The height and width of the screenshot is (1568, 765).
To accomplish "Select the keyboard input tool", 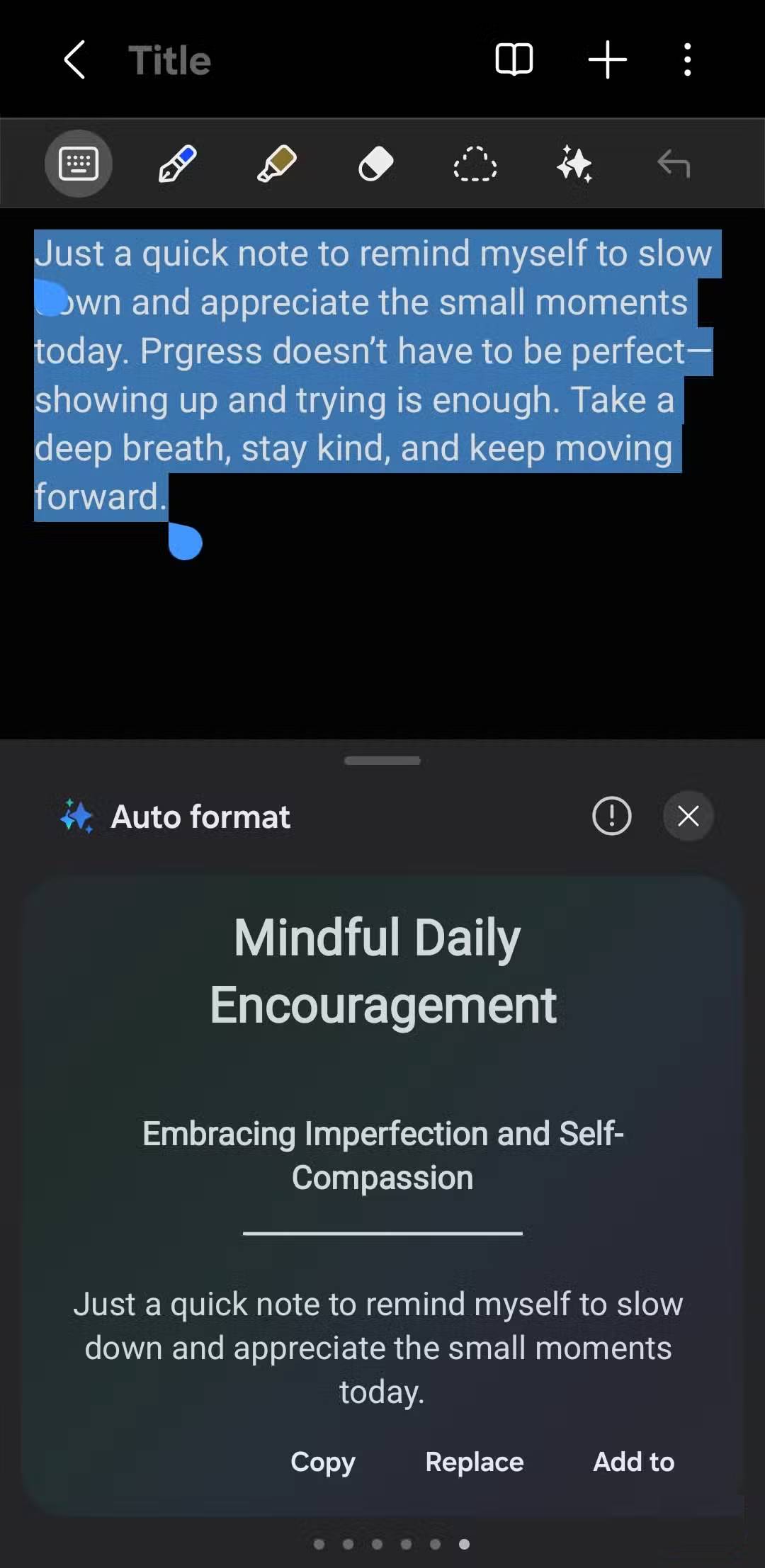I will pos(79,164).
